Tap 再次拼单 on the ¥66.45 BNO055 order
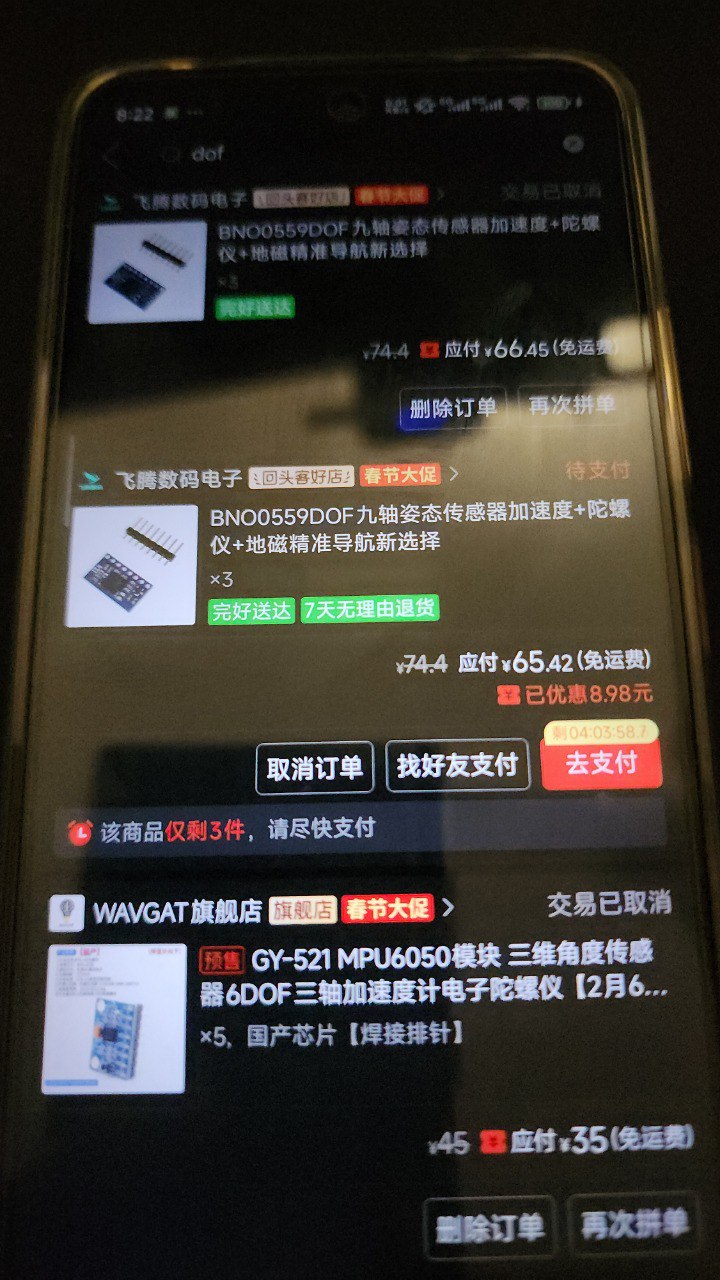 pos(571,406)
